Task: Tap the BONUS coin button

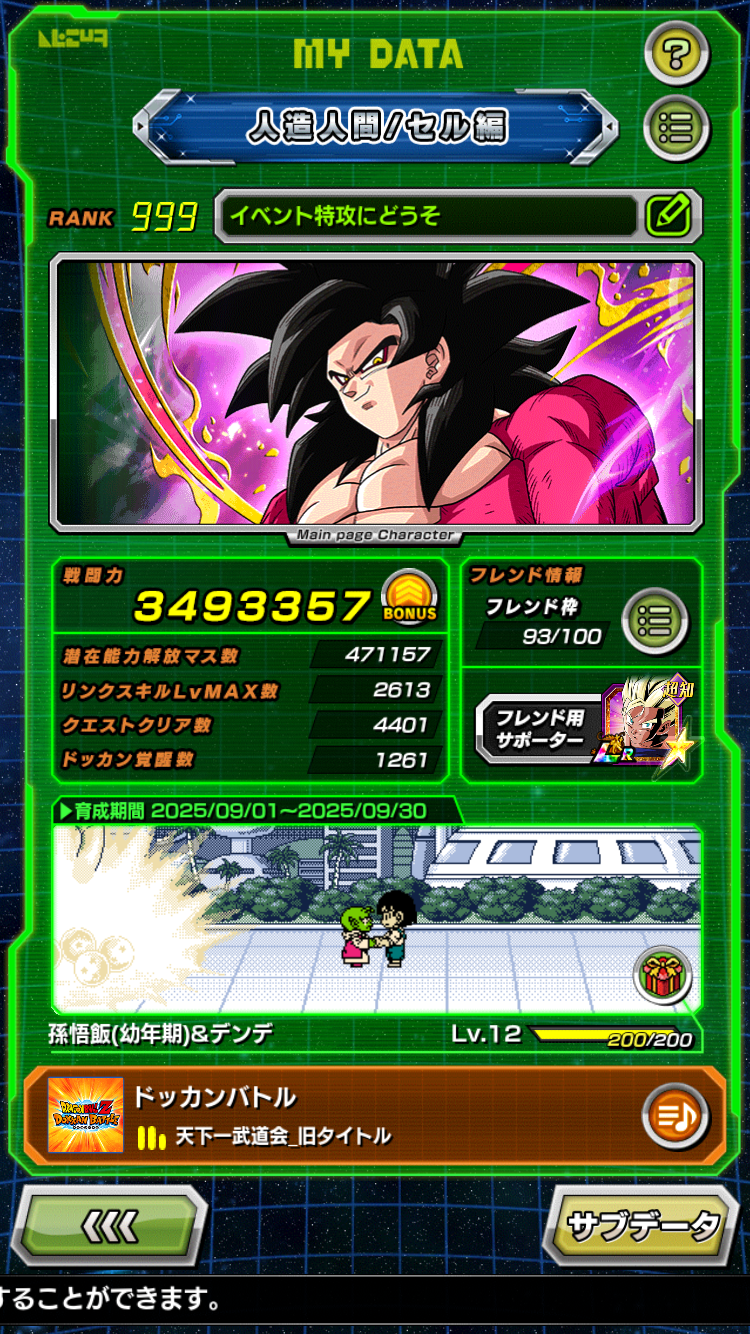Action: (x=409, y=597)
